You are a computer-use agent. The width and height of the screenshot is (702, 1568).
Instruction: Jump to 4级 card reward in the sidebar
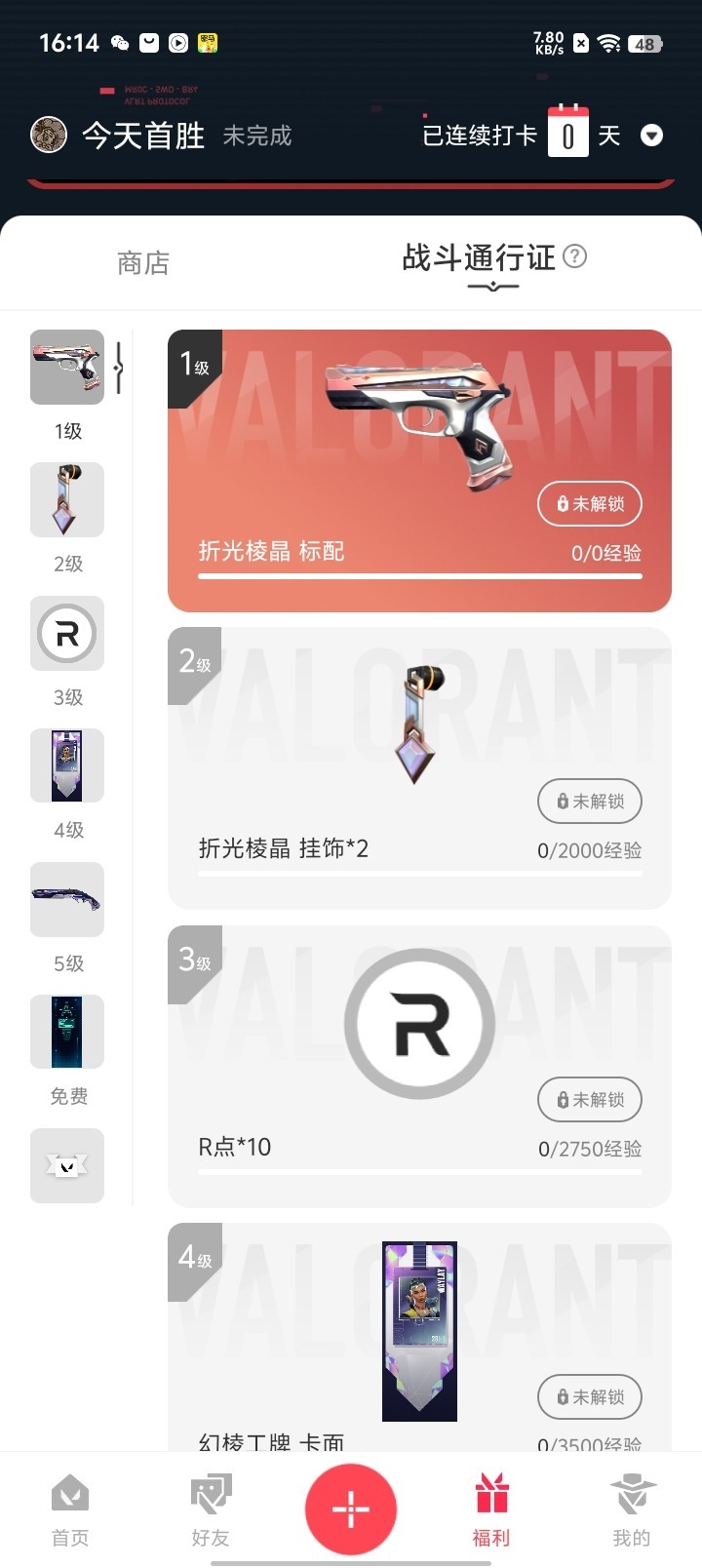[67, 766]
